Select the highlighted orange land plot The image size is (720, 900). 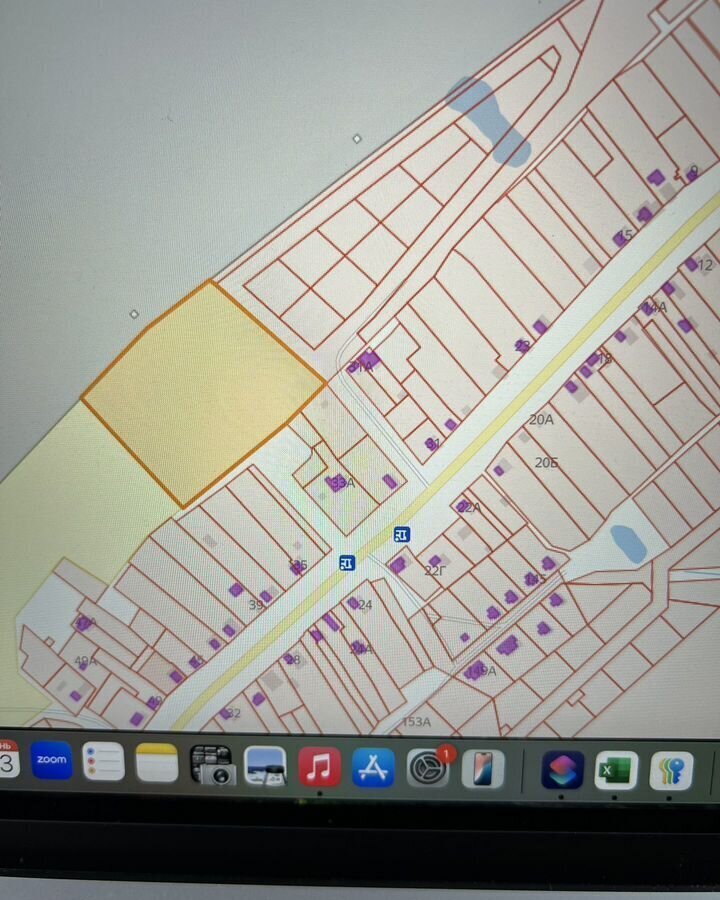click(200, 392)
